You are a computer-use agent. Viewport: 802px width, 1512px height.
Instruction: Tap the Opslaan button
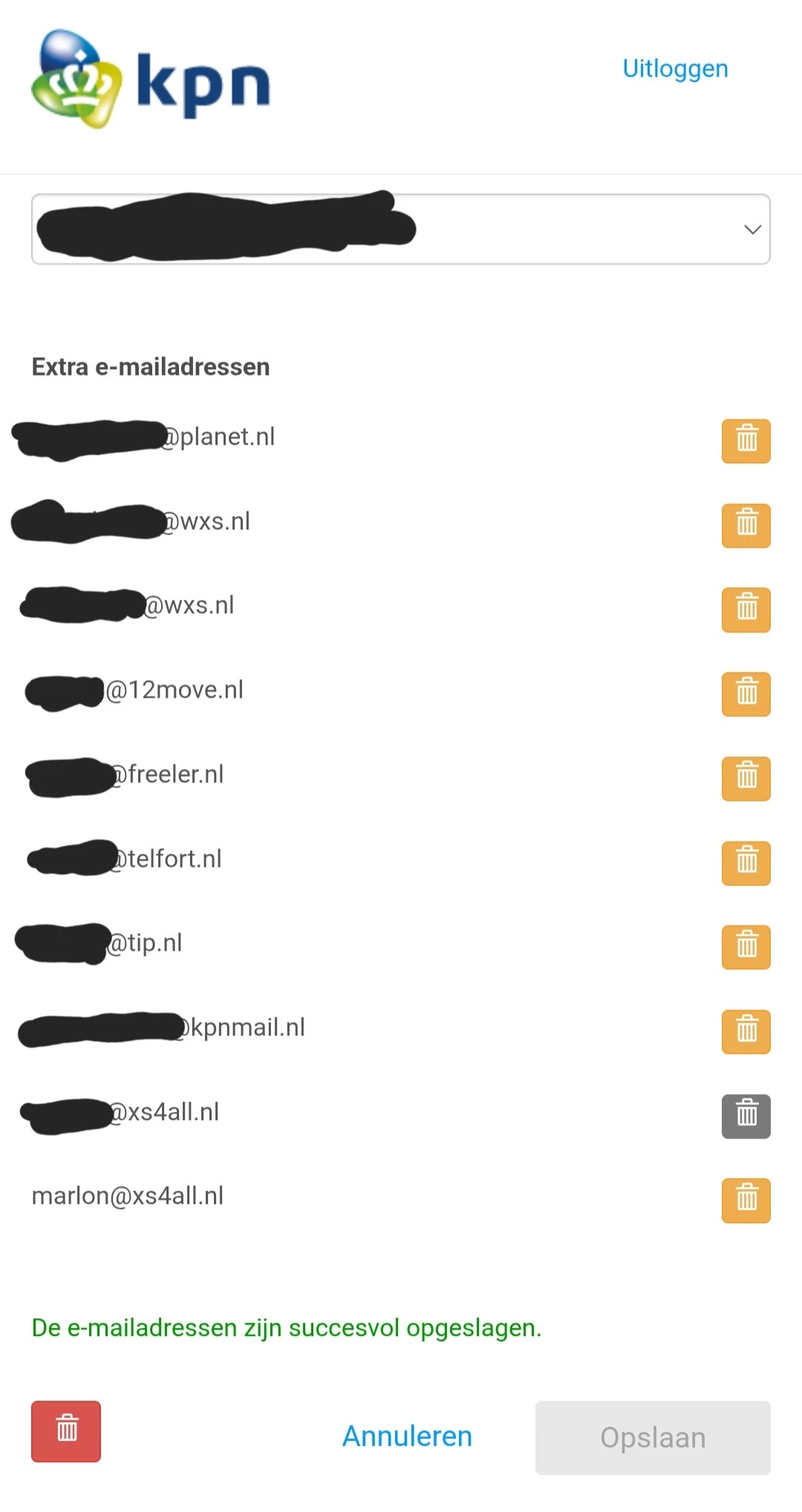[x=652, y=1438]
